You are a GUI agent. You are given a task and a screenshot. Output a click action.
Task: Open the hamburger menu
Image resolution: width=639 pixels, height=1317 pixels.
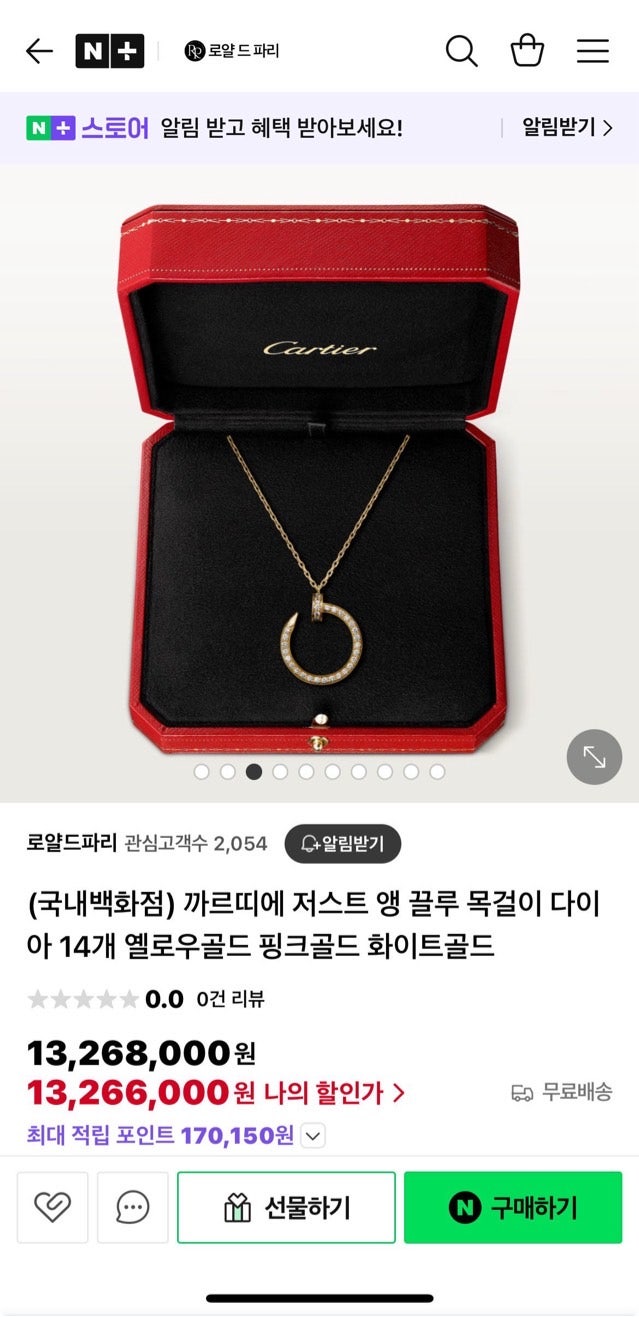592,51
